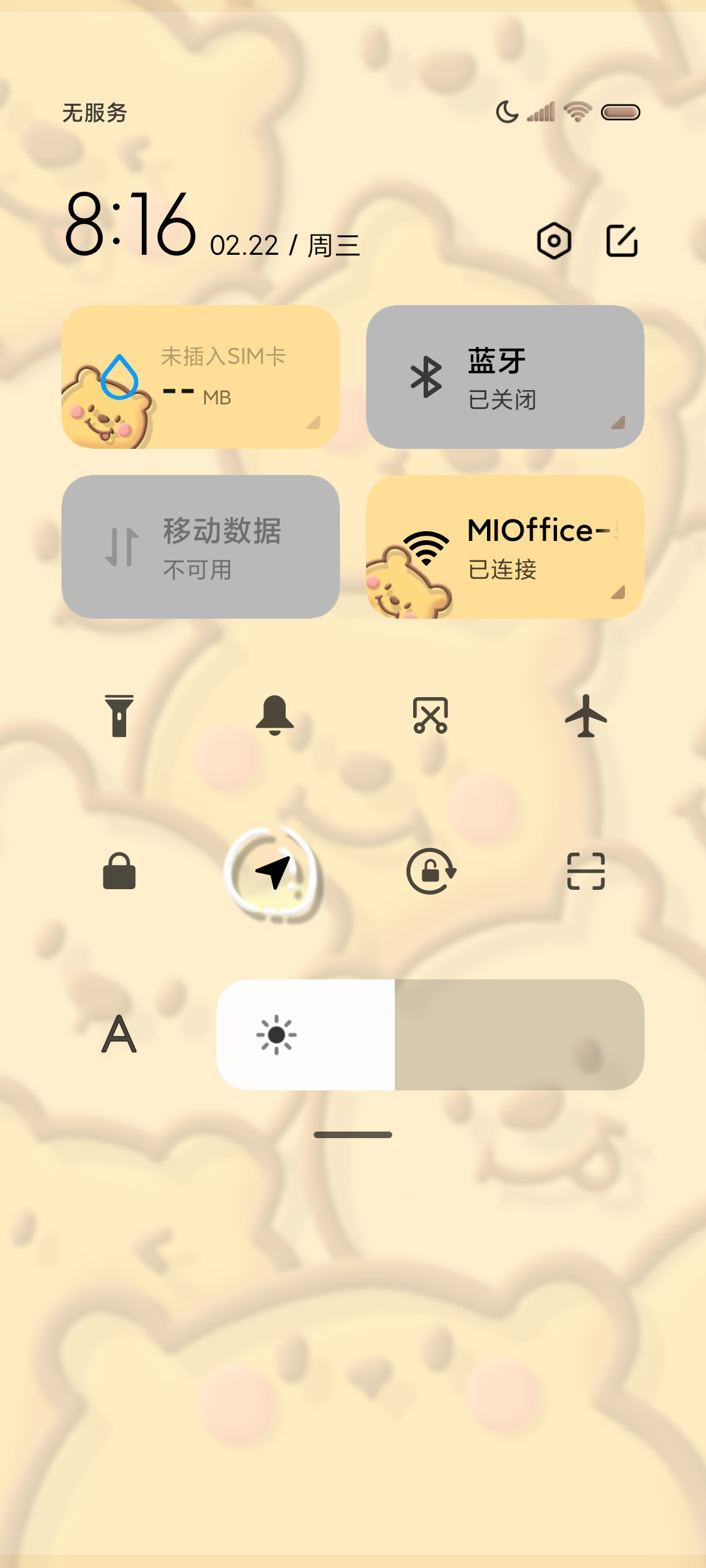
Task: Toggle location services arrow icon
Action: [275, 872]
